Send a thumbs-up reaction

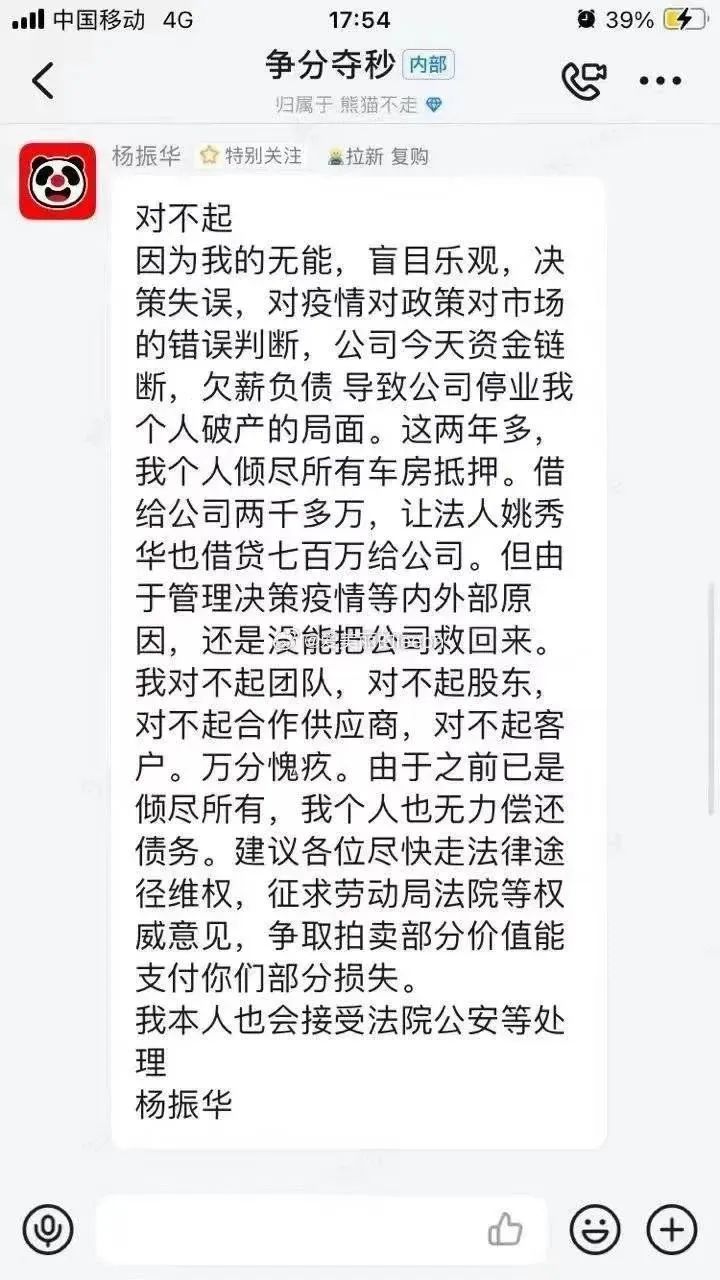click(x=506, y=1229)
